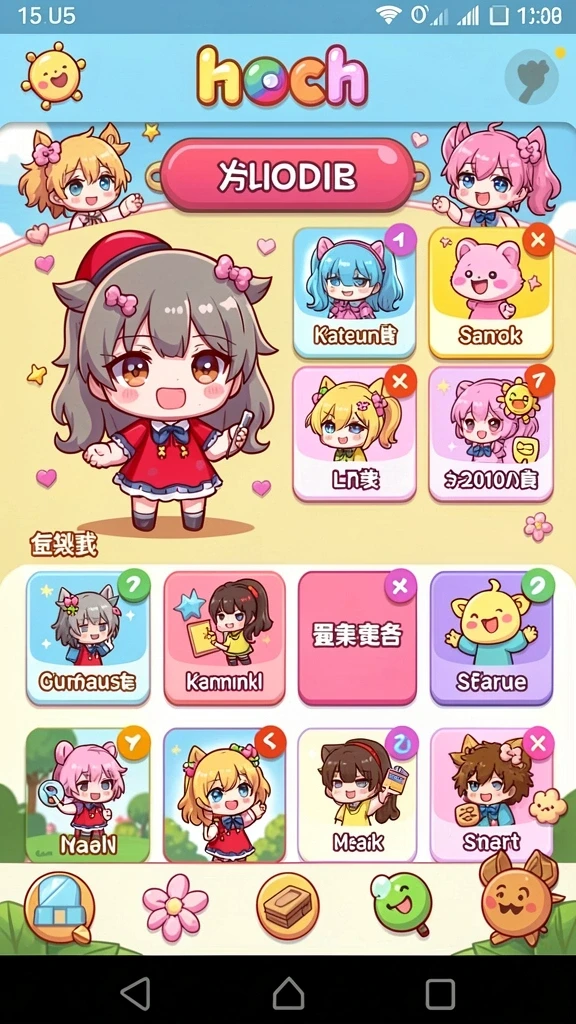Open the green smiley face tab

coord(402,903)
